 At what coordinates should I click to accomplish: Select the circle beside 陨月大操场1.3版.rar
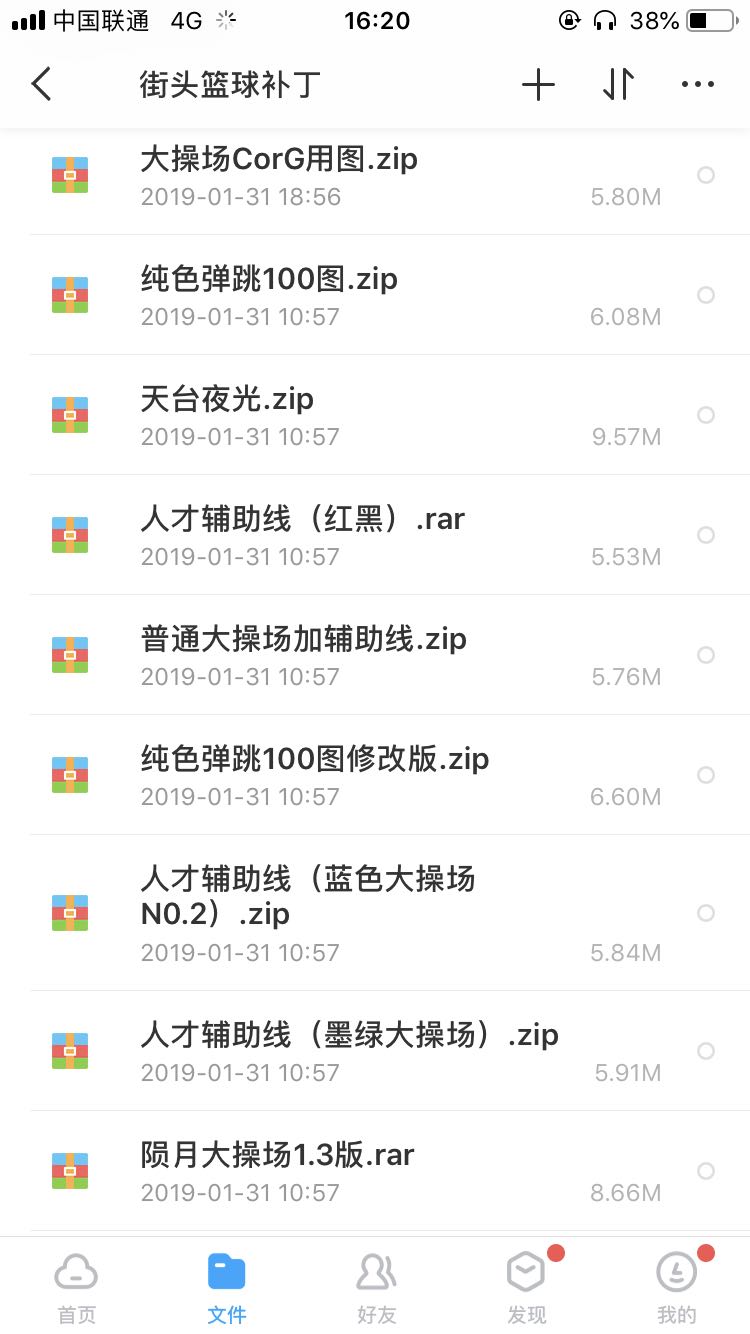[x=706, y=1171]
